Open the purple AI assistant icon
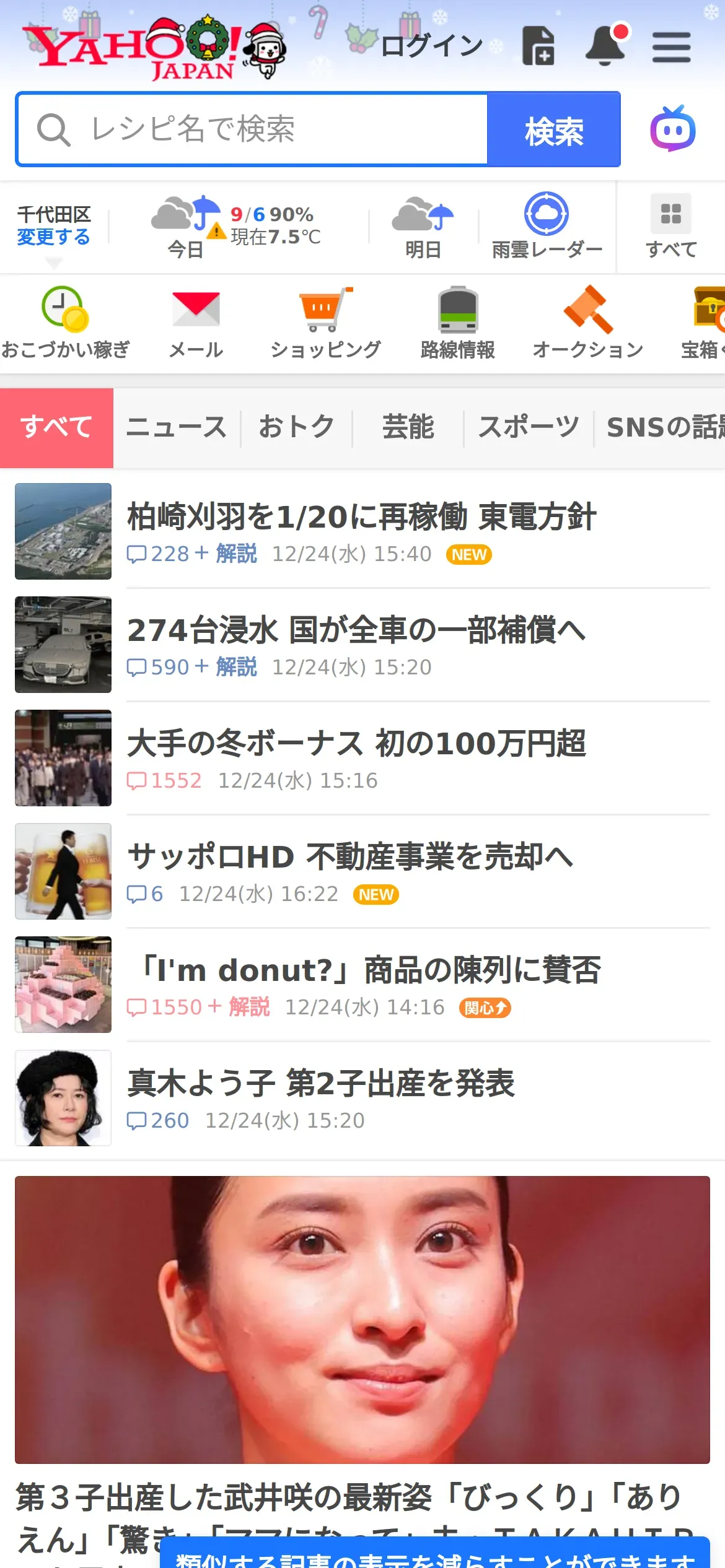This screenshot has width=725, height=1568. [x=672, y=129]
